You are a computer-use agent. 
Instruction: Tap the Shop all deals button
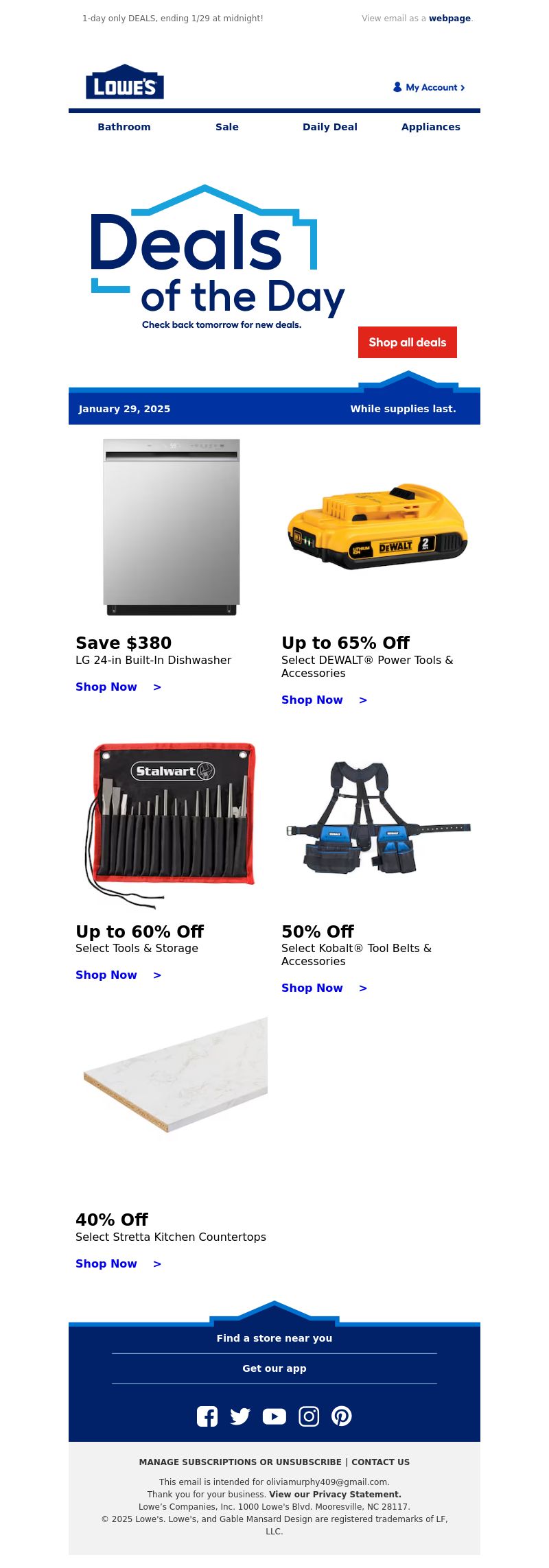(x=407, y=342)
